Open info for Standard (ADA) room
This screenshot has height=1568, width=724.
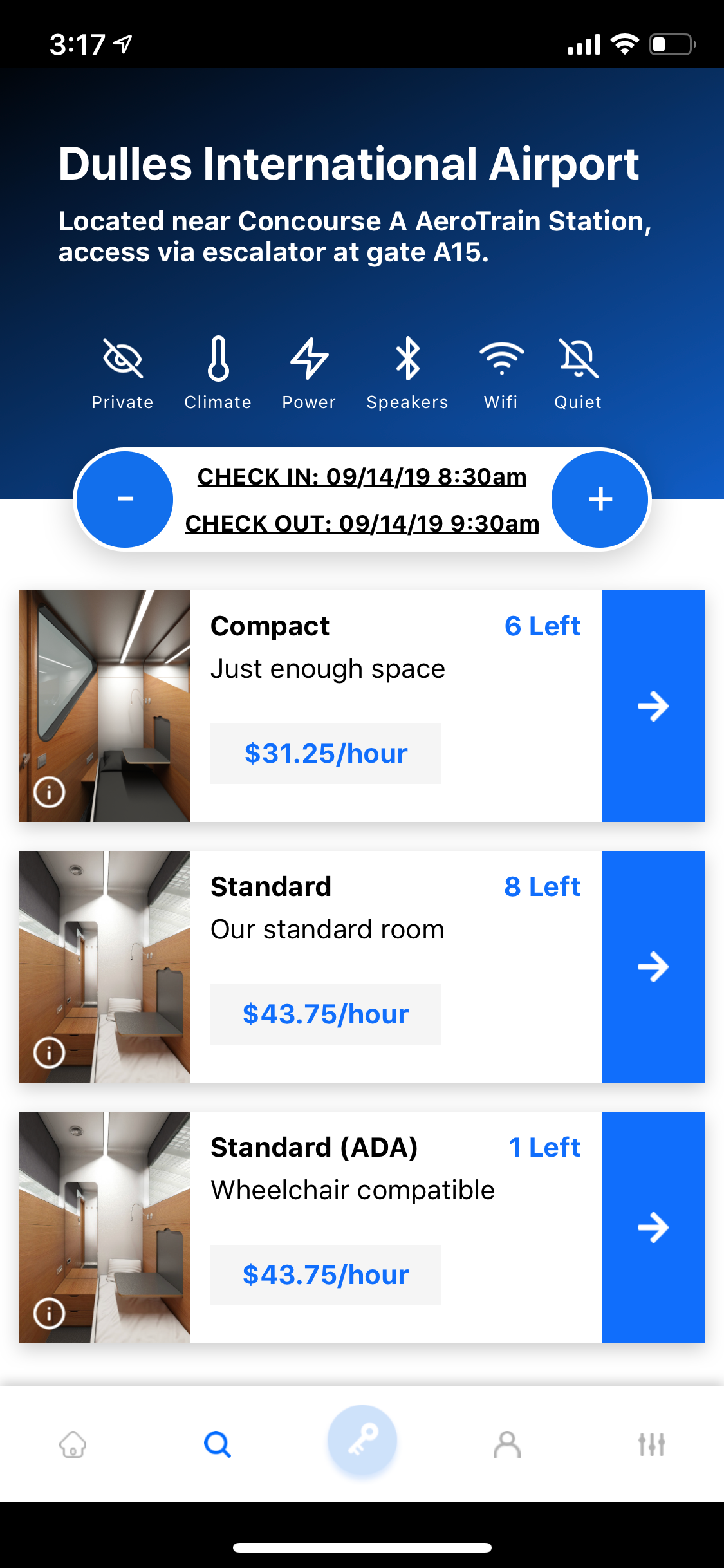(50, 1313)
